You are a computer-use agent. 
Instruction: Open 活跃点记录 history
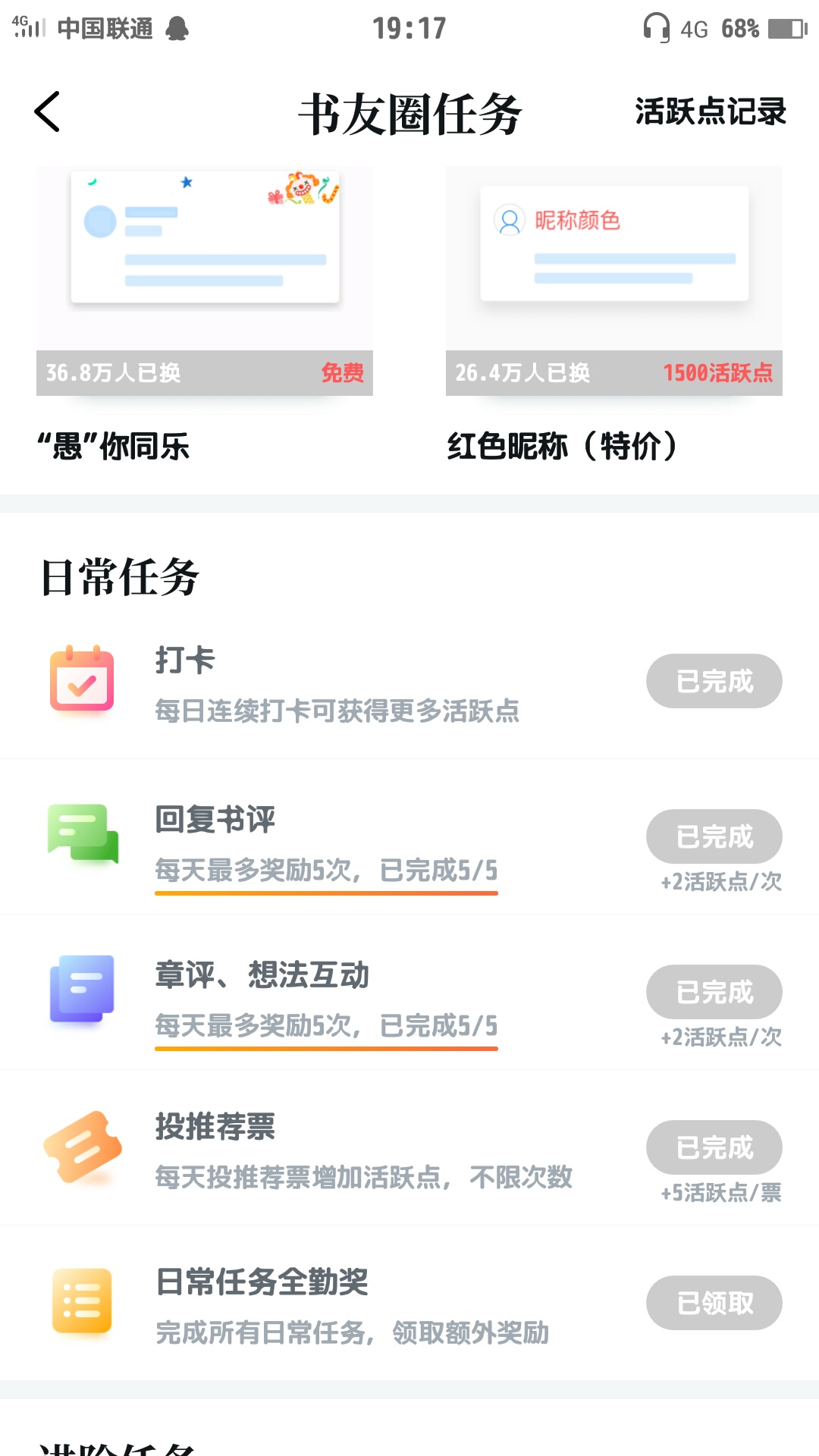click(711, 112)
